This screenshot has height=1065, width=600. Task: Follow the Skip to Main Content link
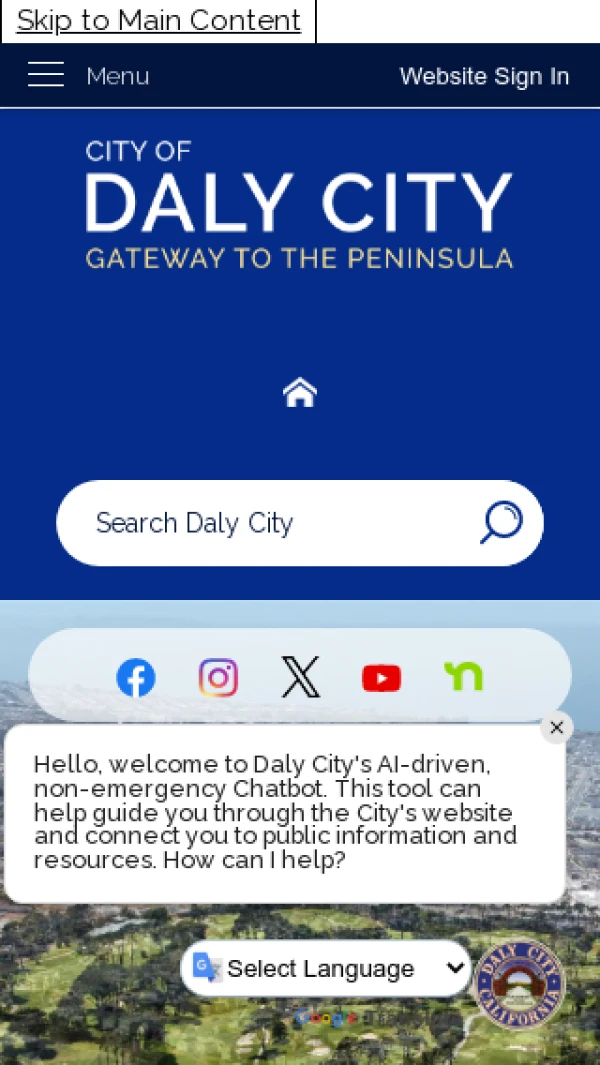[158, 20]
